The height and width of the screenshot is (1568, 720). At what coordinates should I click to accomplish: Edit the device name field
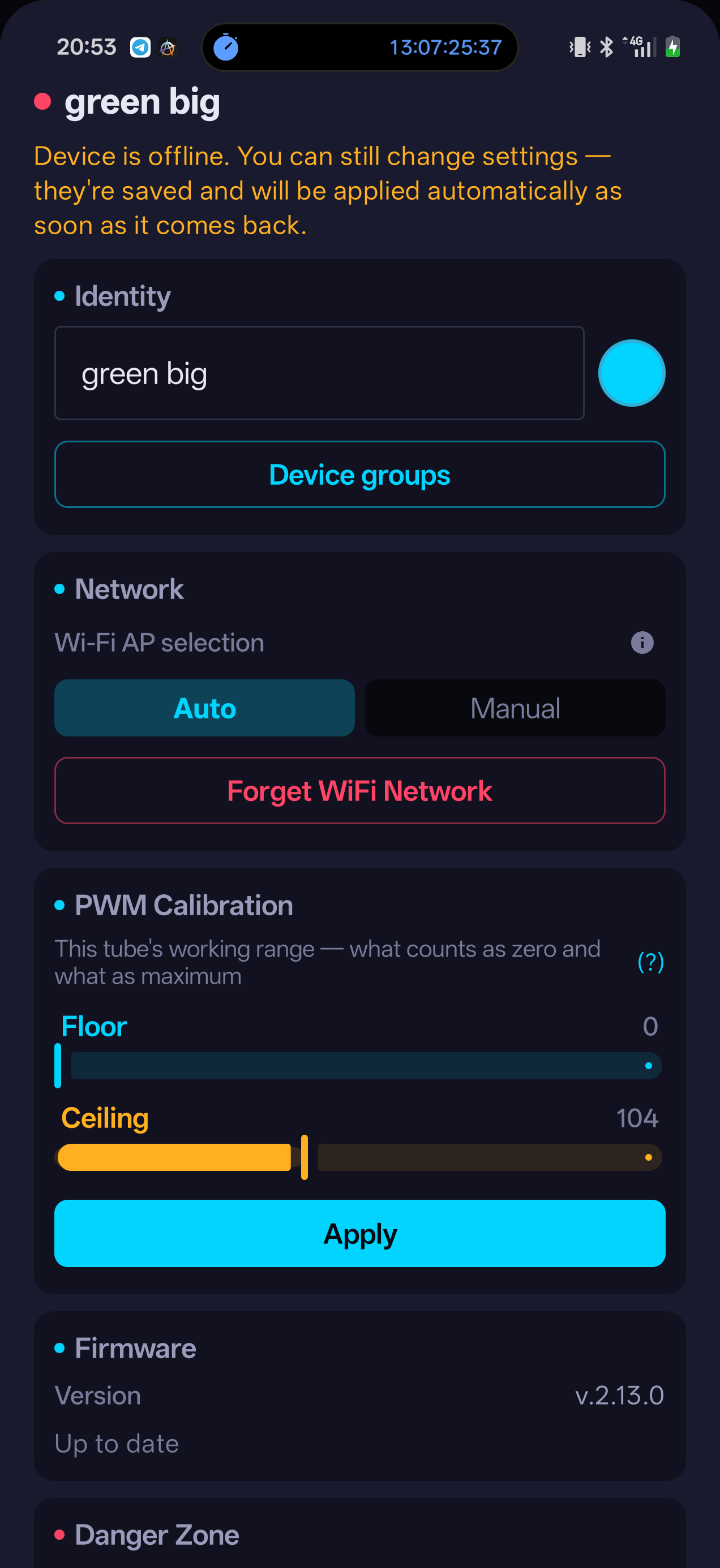pos(319,373)
